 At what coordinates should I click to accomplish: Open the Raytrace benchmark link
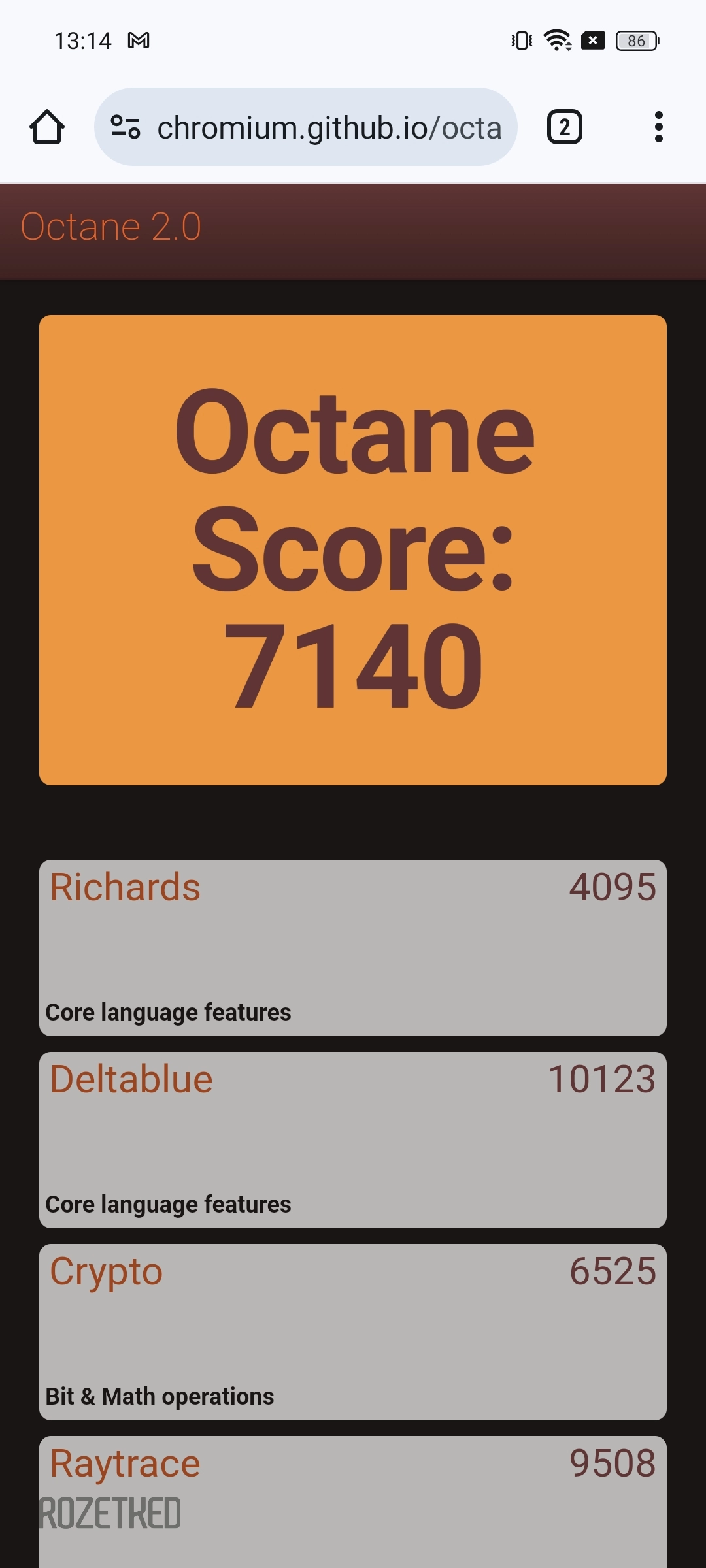pos(125,1463)
